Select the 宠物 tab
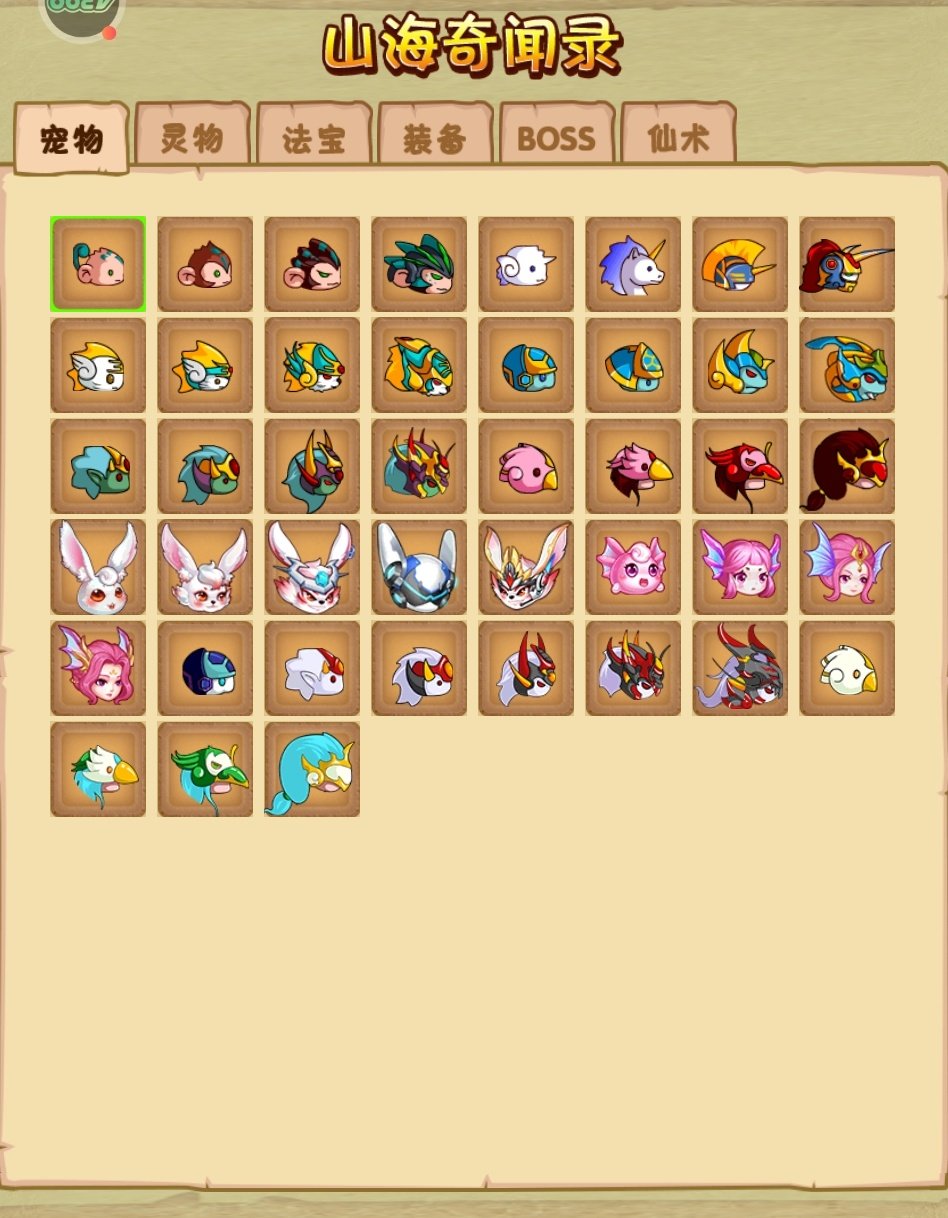 point(72,140)
